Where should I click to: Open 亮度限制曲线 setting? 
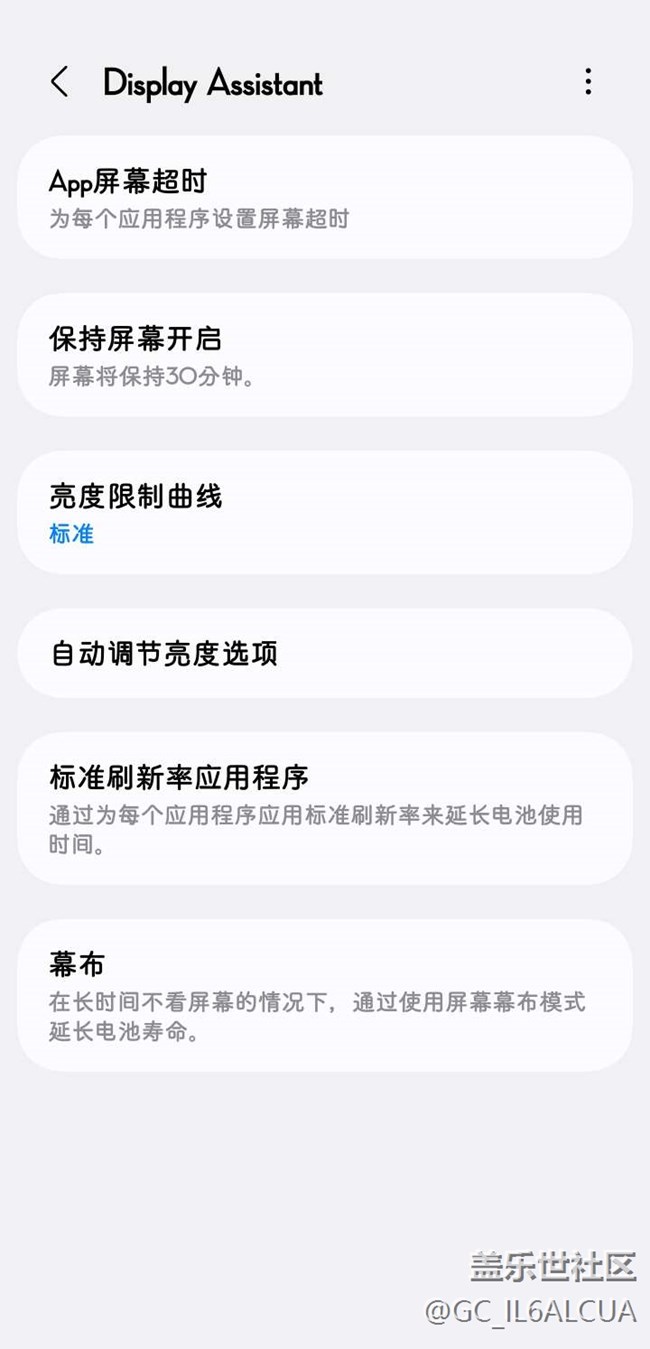324,512
